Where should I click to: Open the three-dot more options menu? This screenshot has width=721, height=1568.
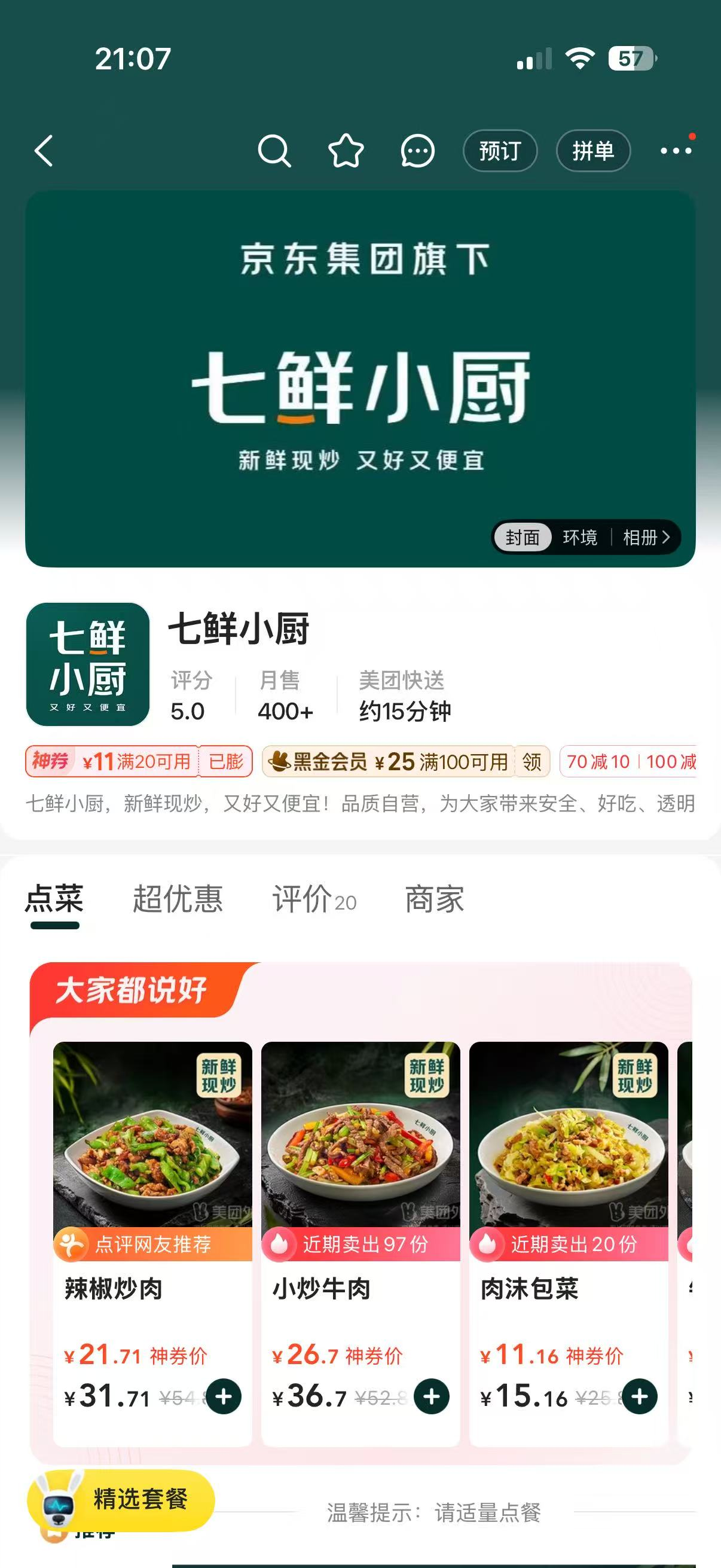(x=676, y=151)
